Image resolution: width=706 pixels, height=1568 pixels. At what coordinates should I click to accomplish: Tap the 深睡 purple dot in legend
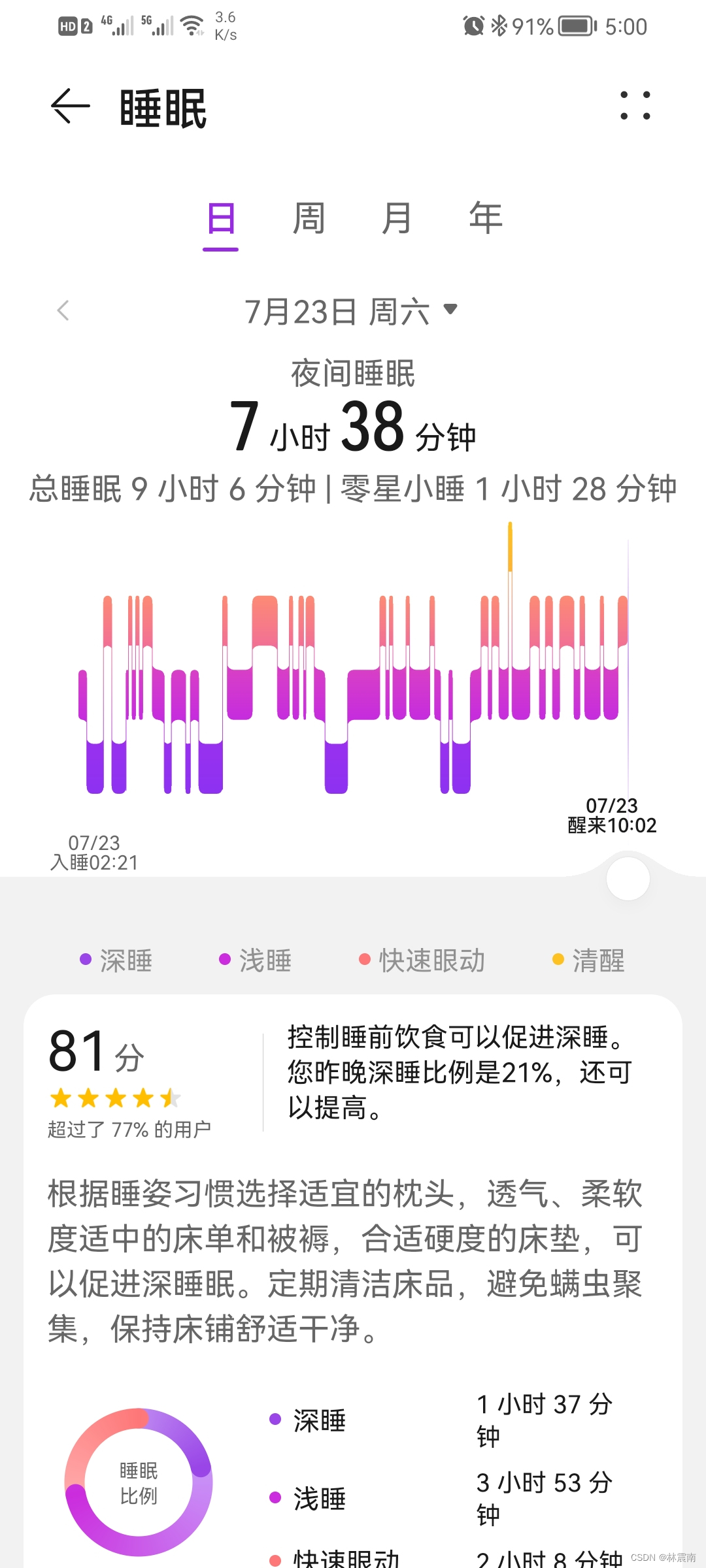coord(84,960)
